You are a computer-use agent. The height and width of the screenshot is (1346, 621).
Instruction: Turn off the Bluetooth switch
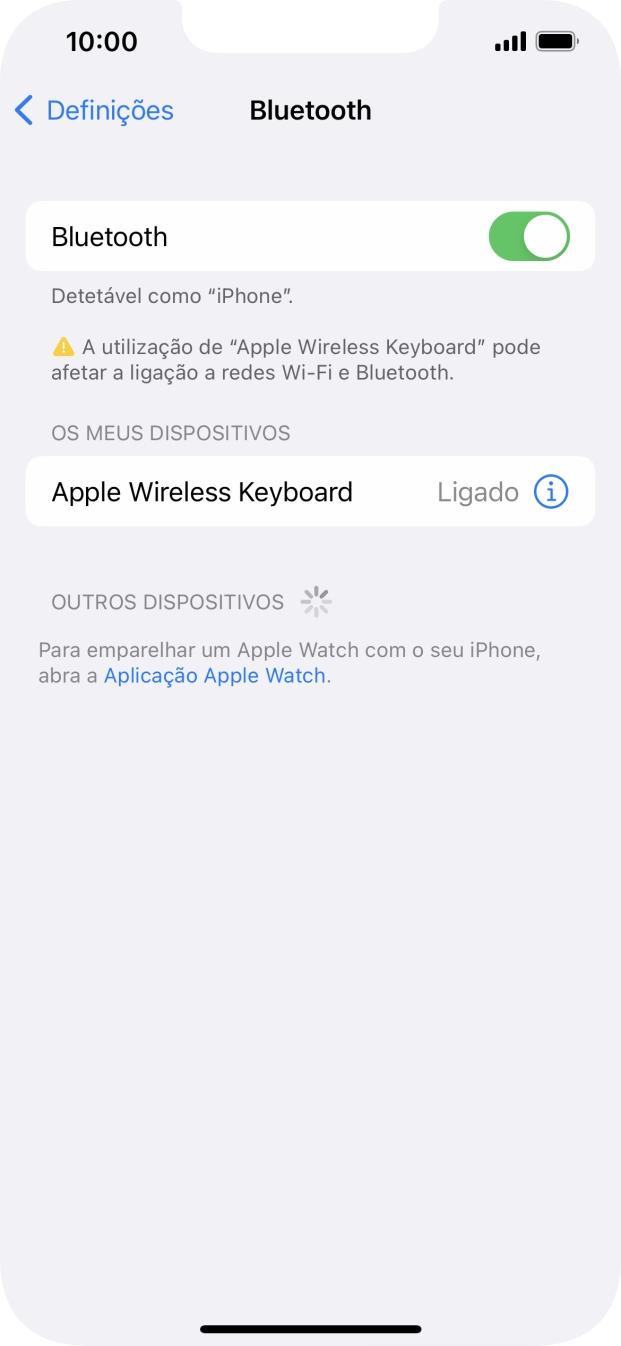[528, 237]
